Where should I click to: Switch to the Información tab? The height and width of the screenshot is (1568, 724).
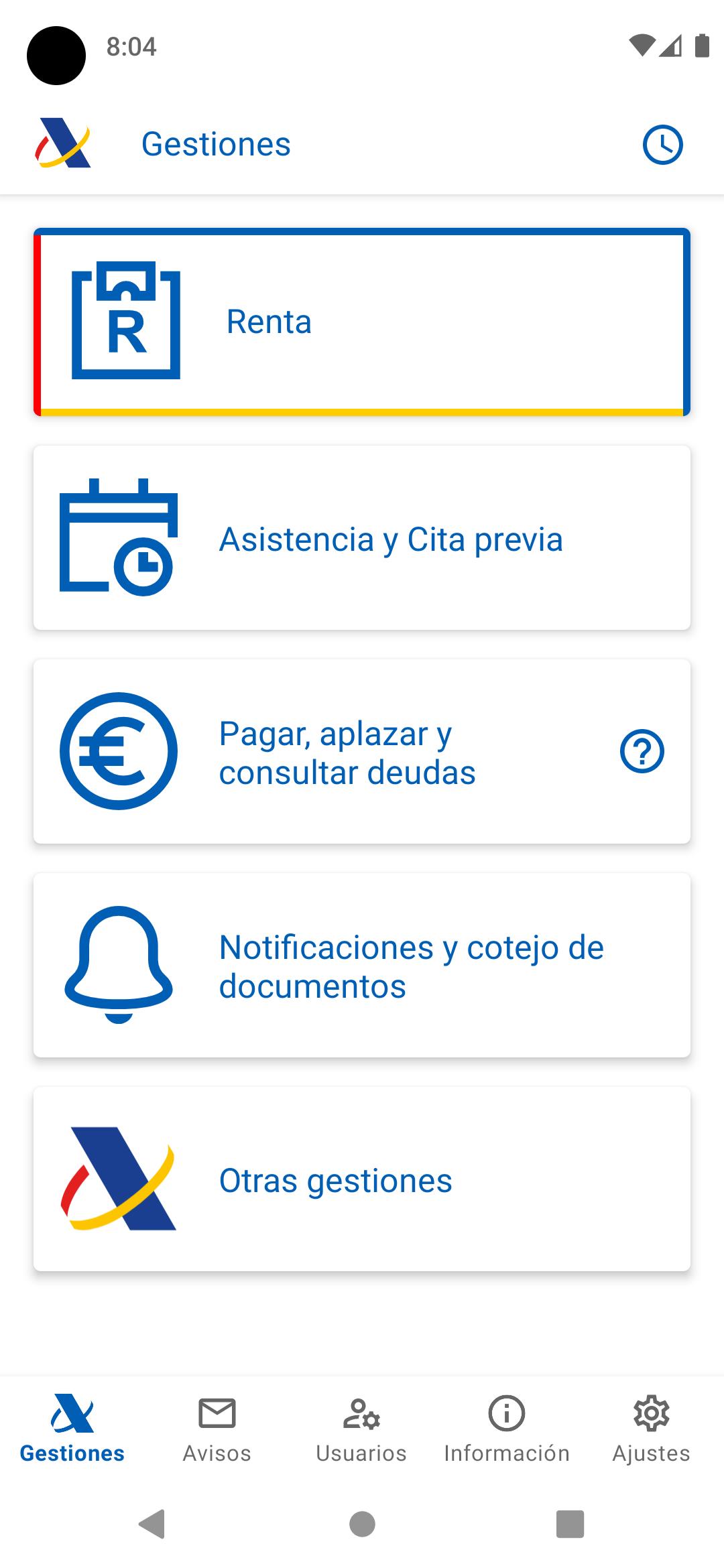click(507, 1430)
